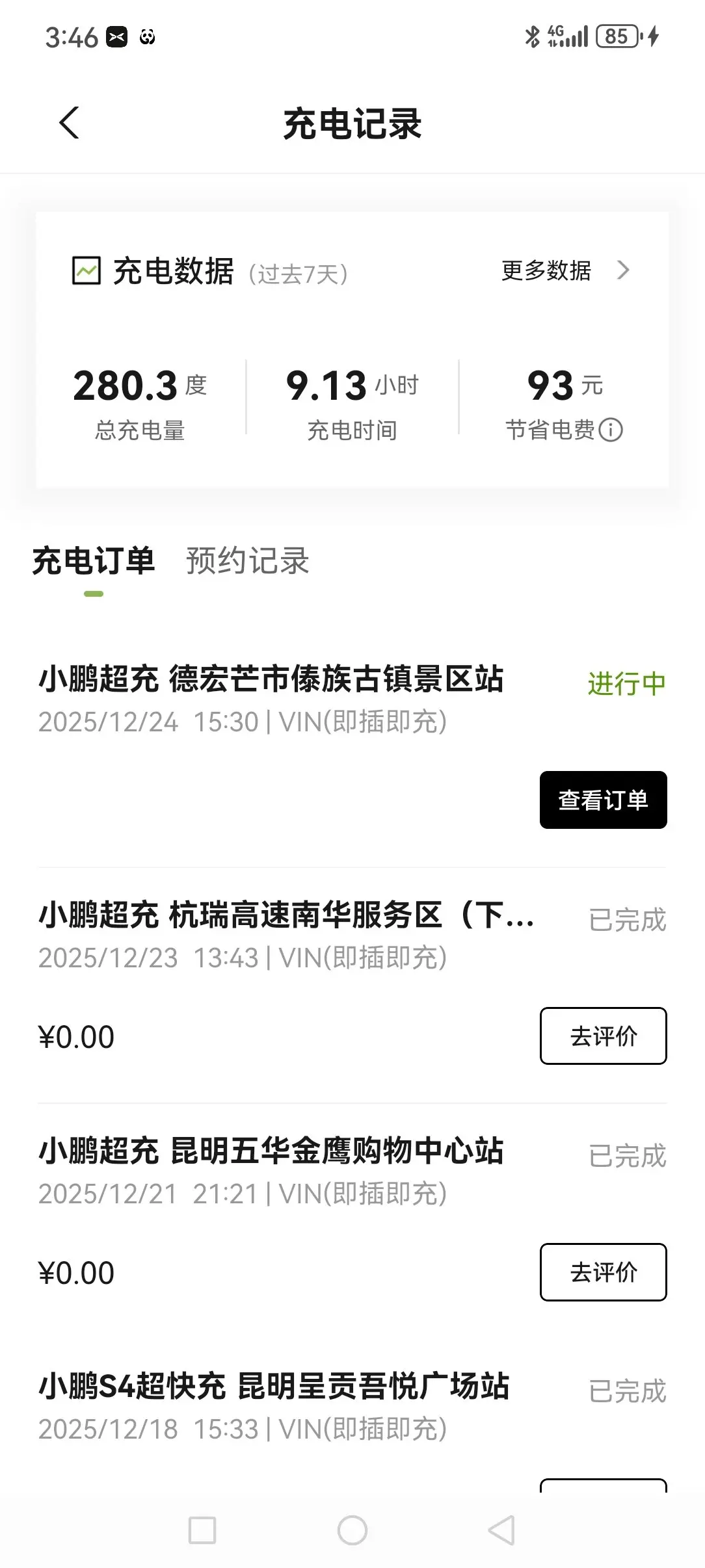Open 更多数据 for more charging data
The height and width of the screenshot is (1568, 705).
[565, 270]
